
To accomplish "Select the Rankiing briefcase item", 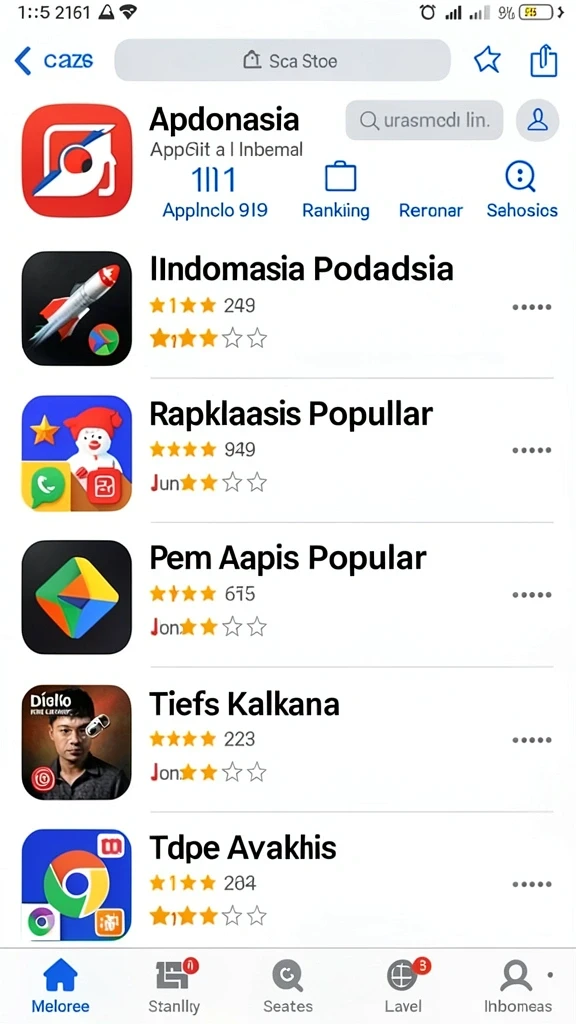I will pyautogui.click(x=336, y=191).
